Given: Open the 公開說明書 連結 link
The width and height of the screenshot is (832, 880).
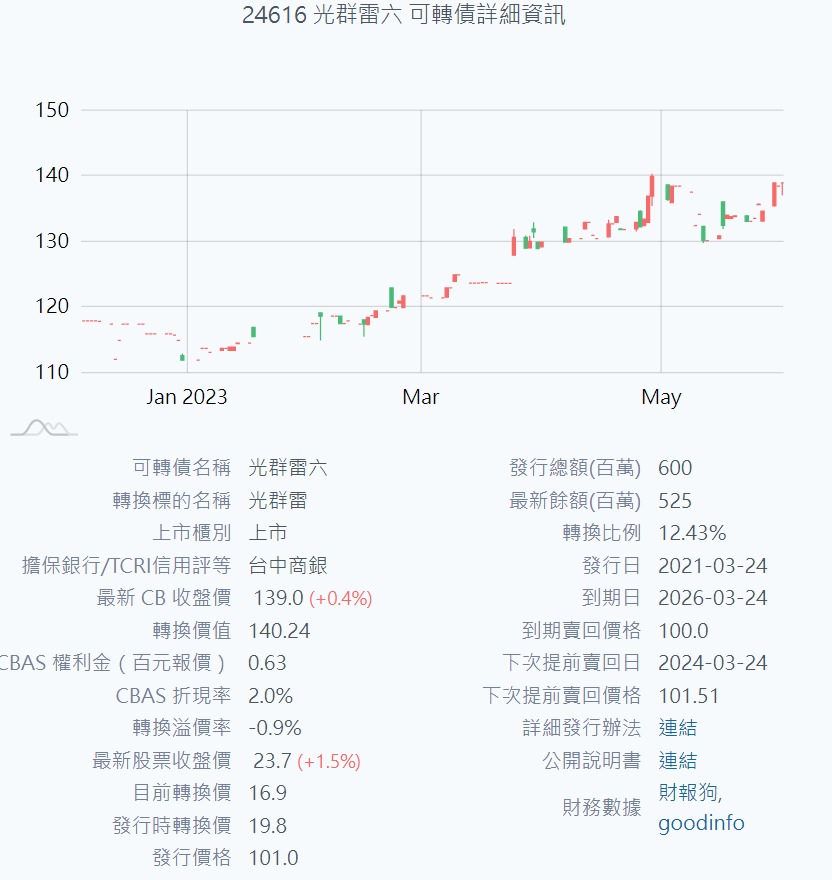Looking at the screenshot, I should [677, 761].
